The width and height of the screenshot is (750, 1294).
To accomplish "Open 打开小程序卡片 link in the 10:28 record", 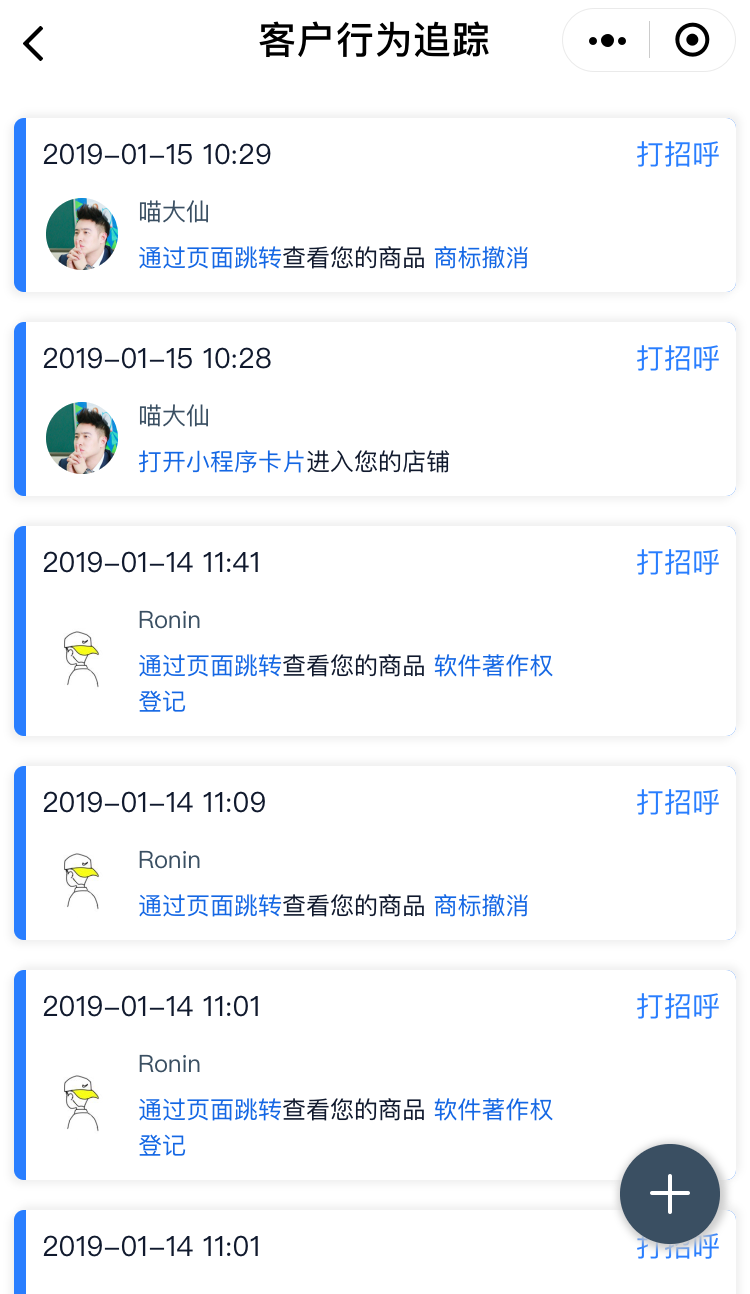I will pyautogui.click(x=222, y=462).
